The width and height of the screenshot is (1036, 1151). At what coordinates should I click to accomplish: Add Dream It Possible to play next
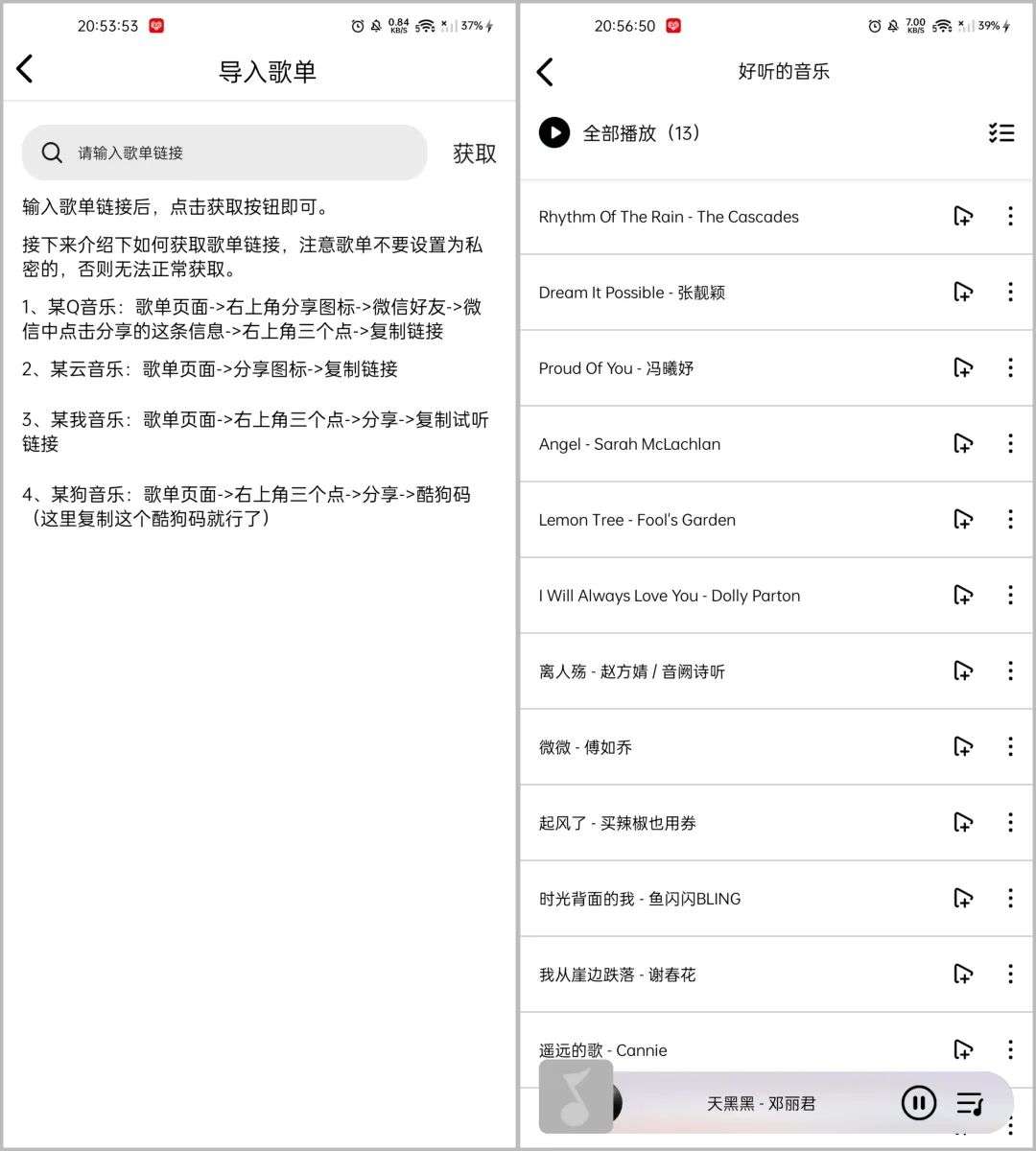pyautogui.click(x=963, y=293)
